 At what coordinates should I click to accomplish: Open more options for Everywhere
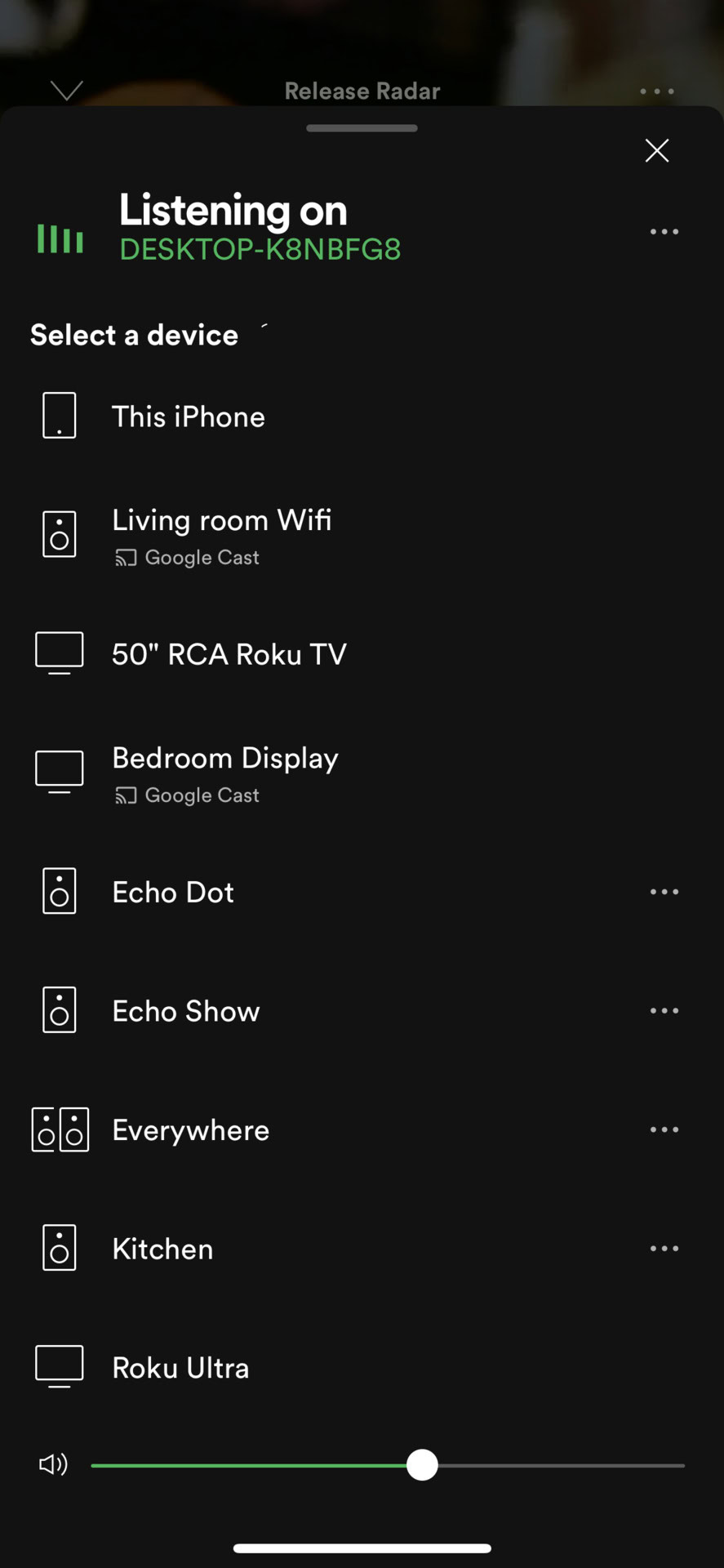(x=664, y=1130)
